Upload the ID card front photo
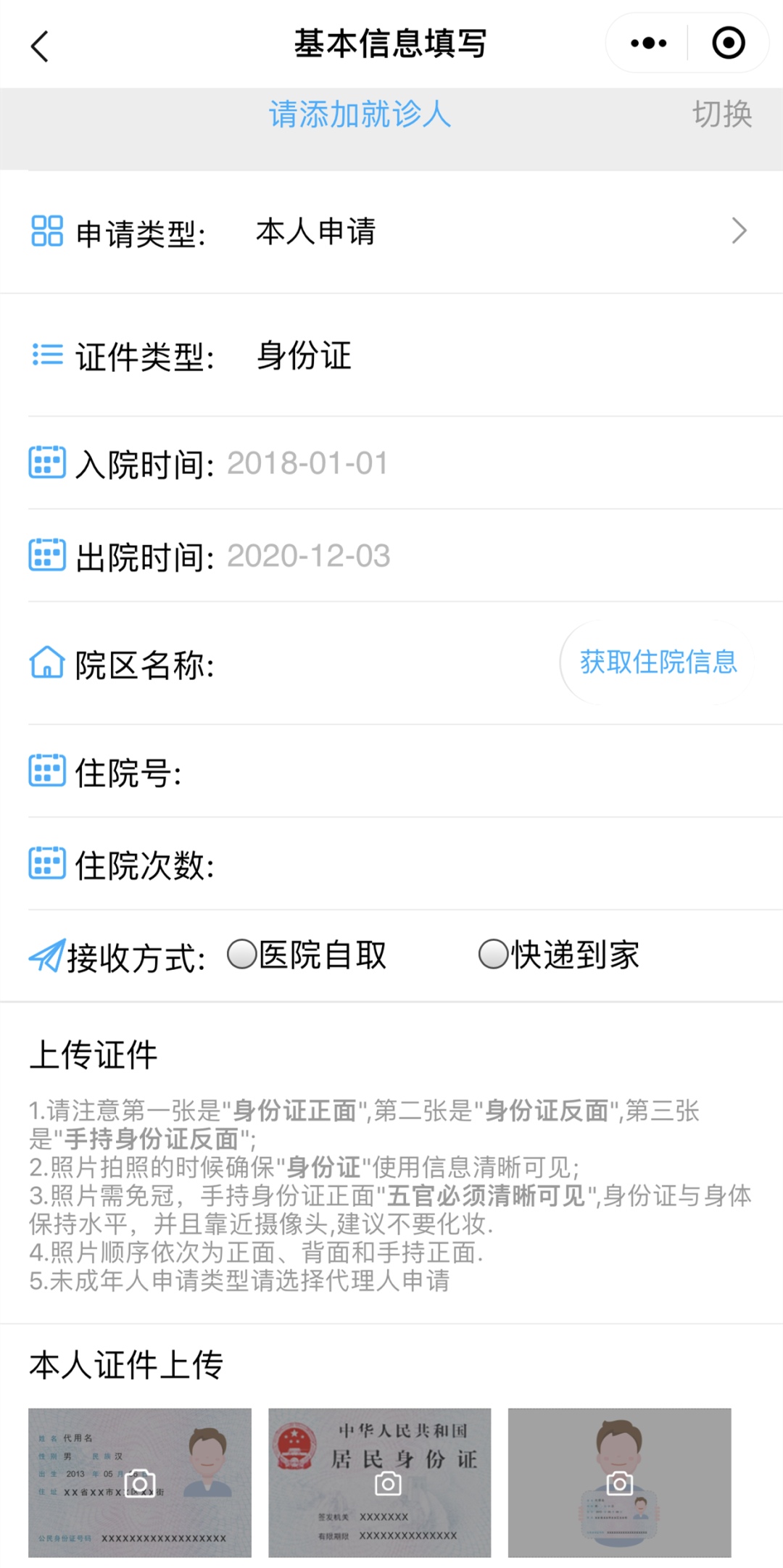The height and width of the screenshot is (1568, 783). click(x=140, y=1482)
